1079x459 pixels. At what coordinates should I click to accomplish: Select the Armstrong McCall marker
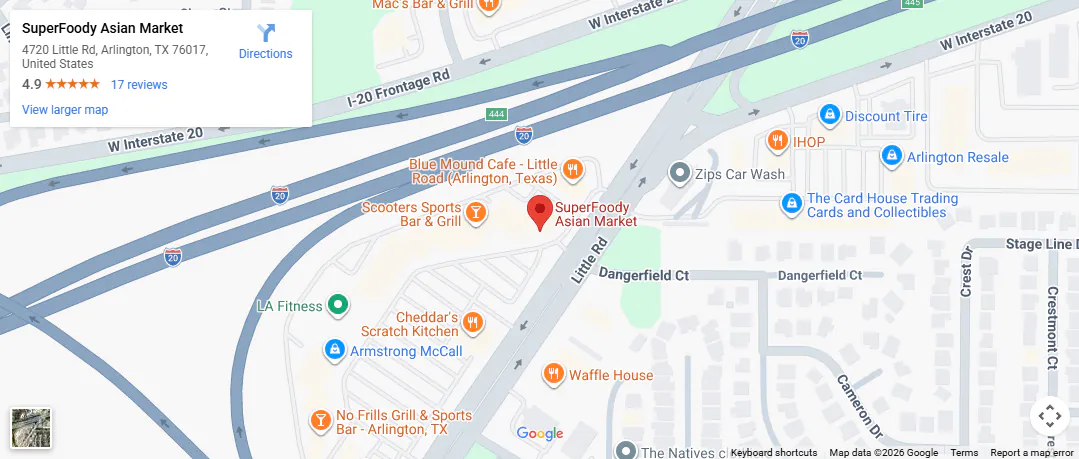335,351
